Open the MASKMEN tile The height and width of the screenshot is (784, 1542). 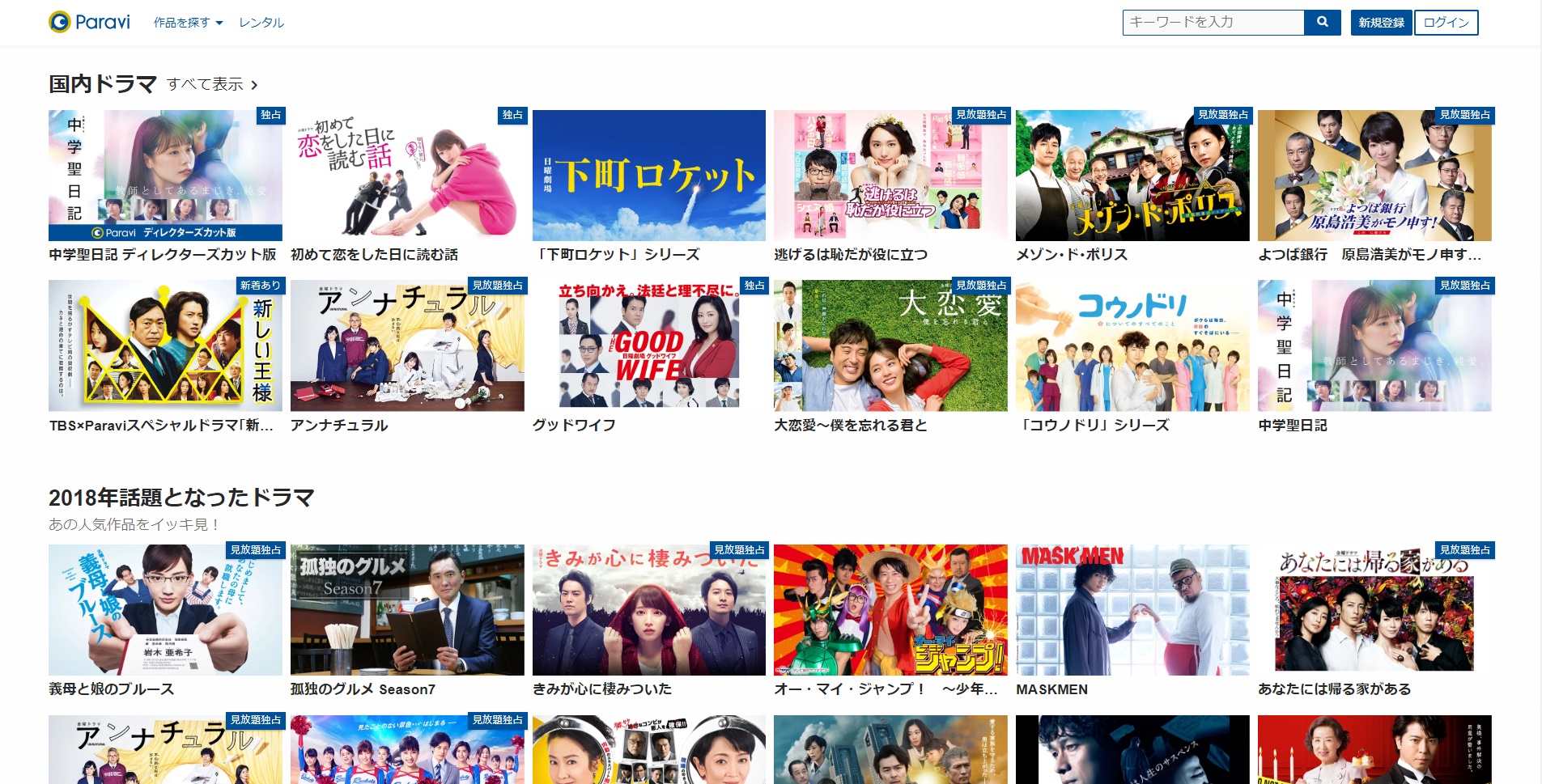tap(1132, 610)
